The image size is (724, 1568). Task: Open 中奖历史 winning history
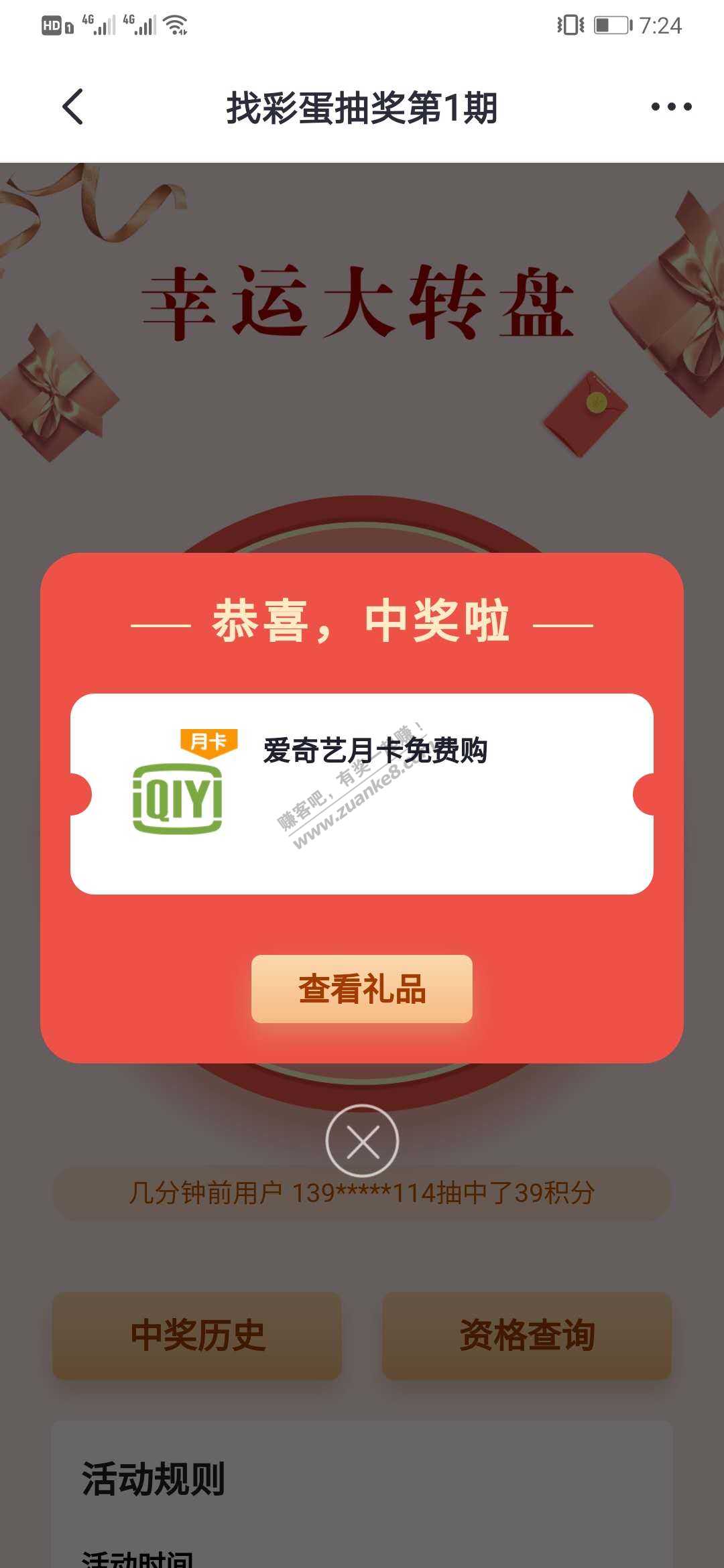(x=197, y=1335)
